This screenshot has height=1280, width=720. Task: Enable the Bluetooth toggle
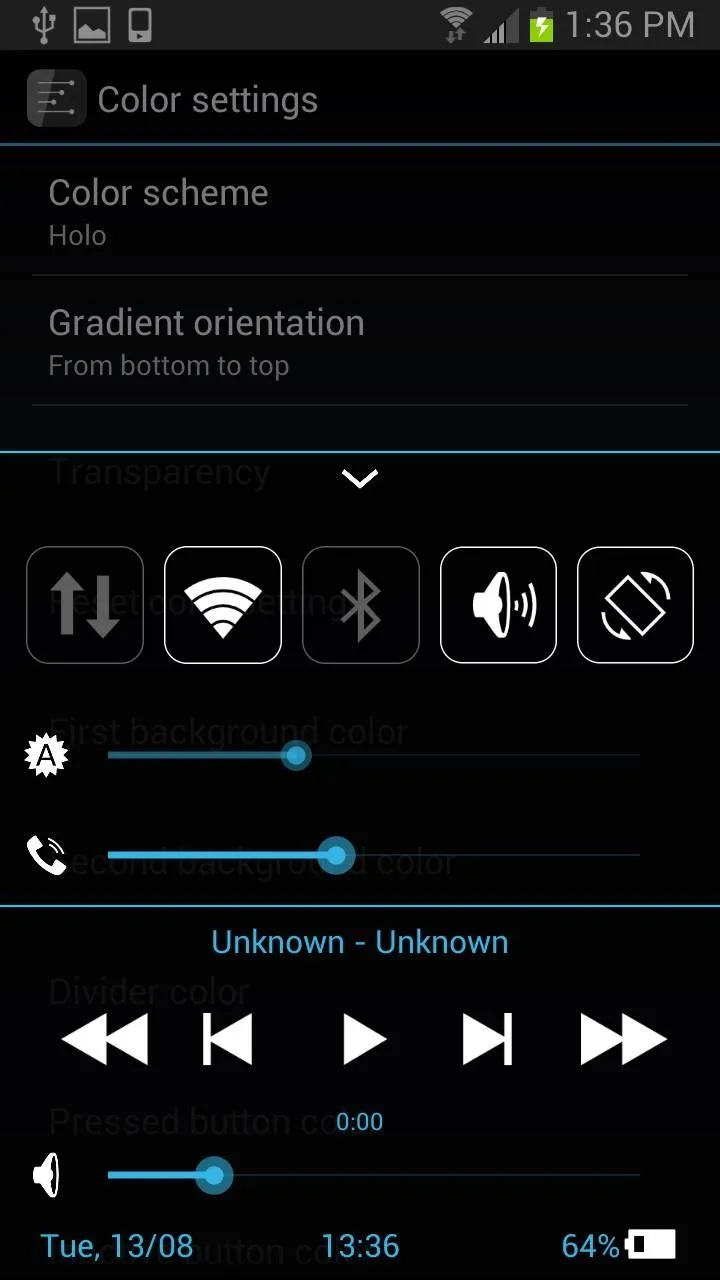point(361,605)
